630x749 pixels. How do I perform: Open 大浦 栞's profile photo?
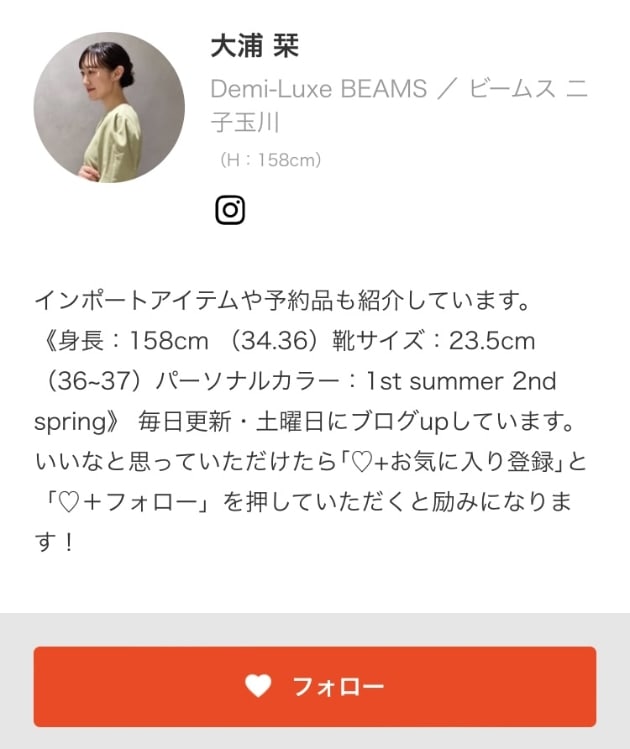pyautogui.click(x=109, y=107)
